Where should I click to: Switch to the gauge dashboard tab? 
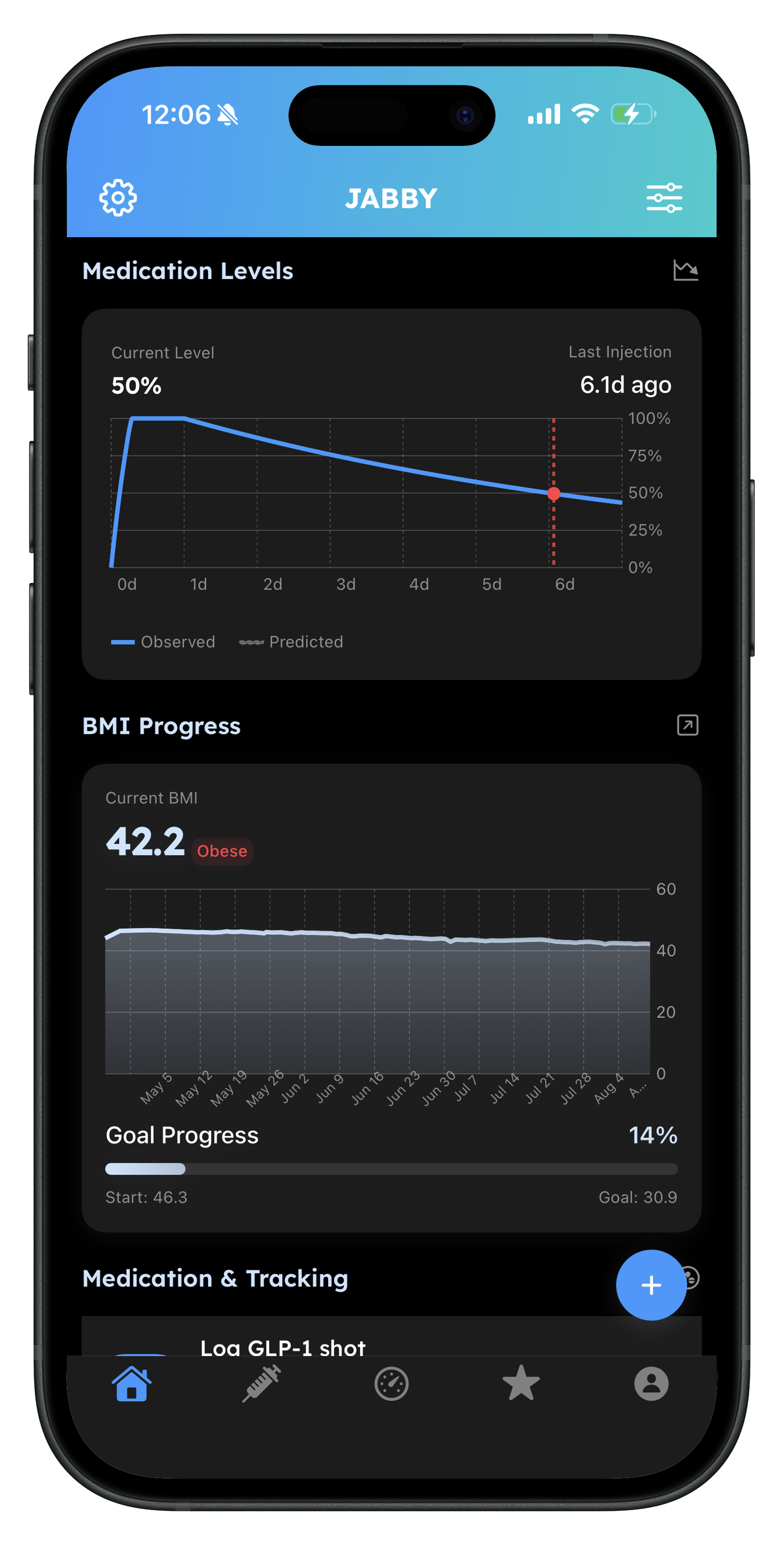point(391,1384)
